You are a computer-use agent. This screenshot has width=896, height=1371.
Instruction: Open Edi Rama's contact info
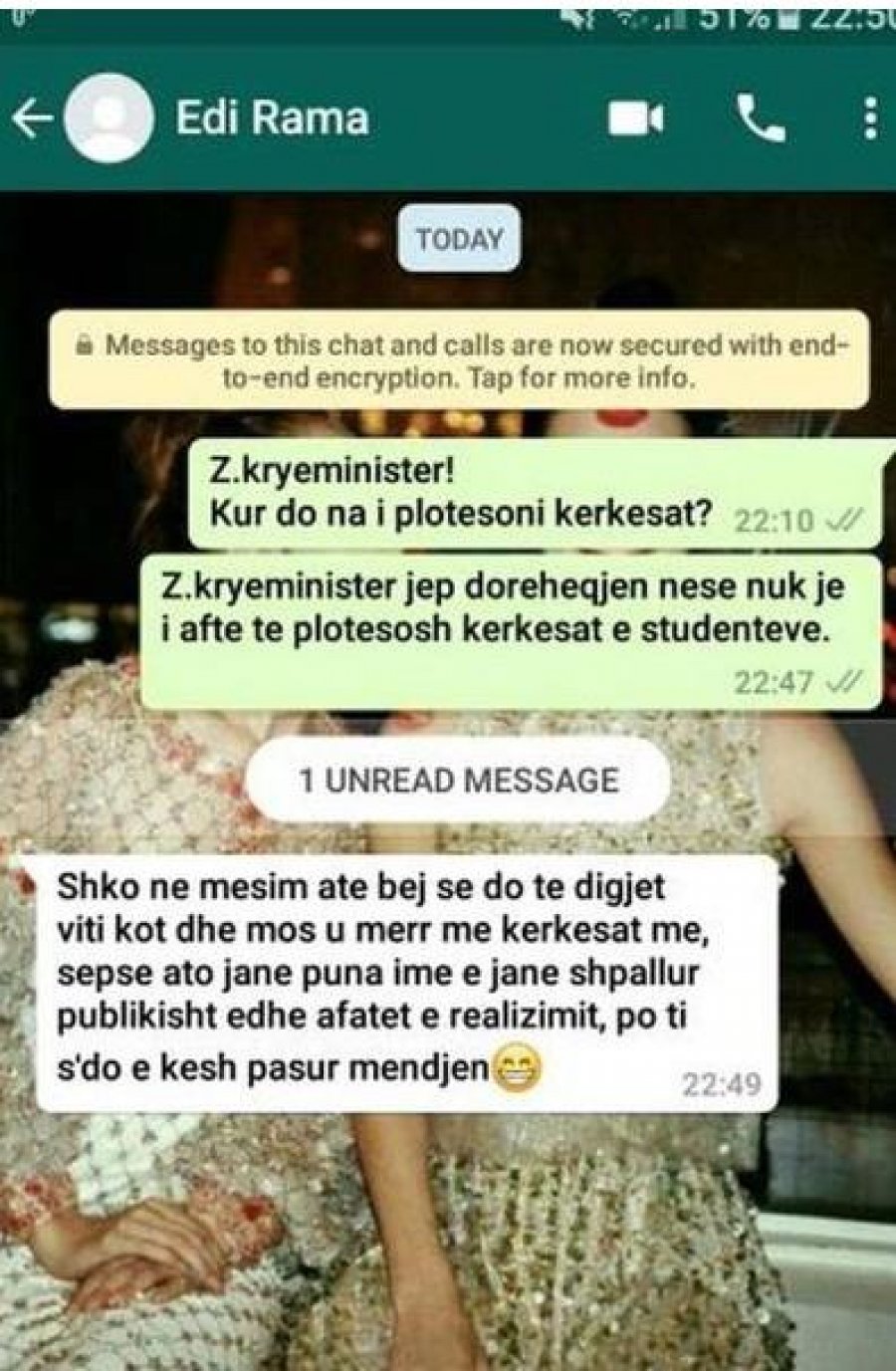(272, 118)
